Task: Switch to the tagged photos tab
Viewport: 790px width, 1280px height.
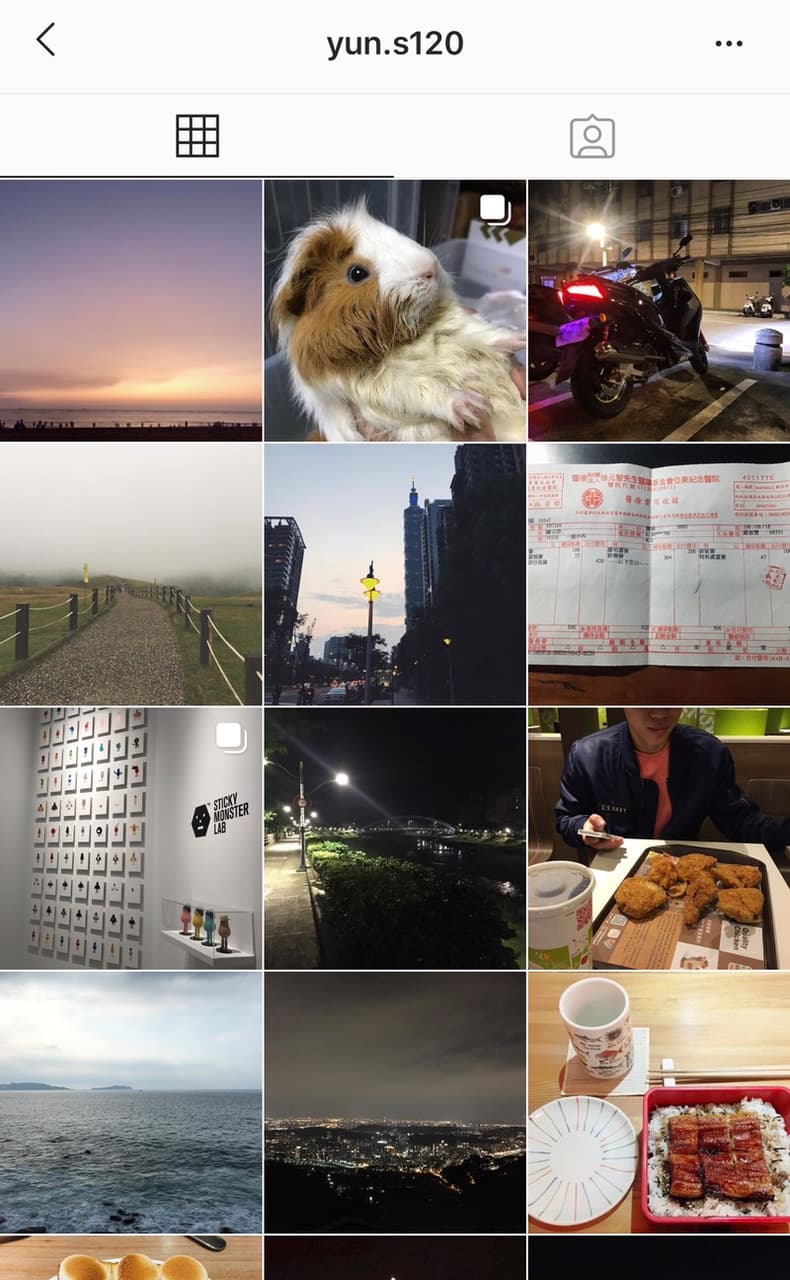Action: tap(592, 136)
